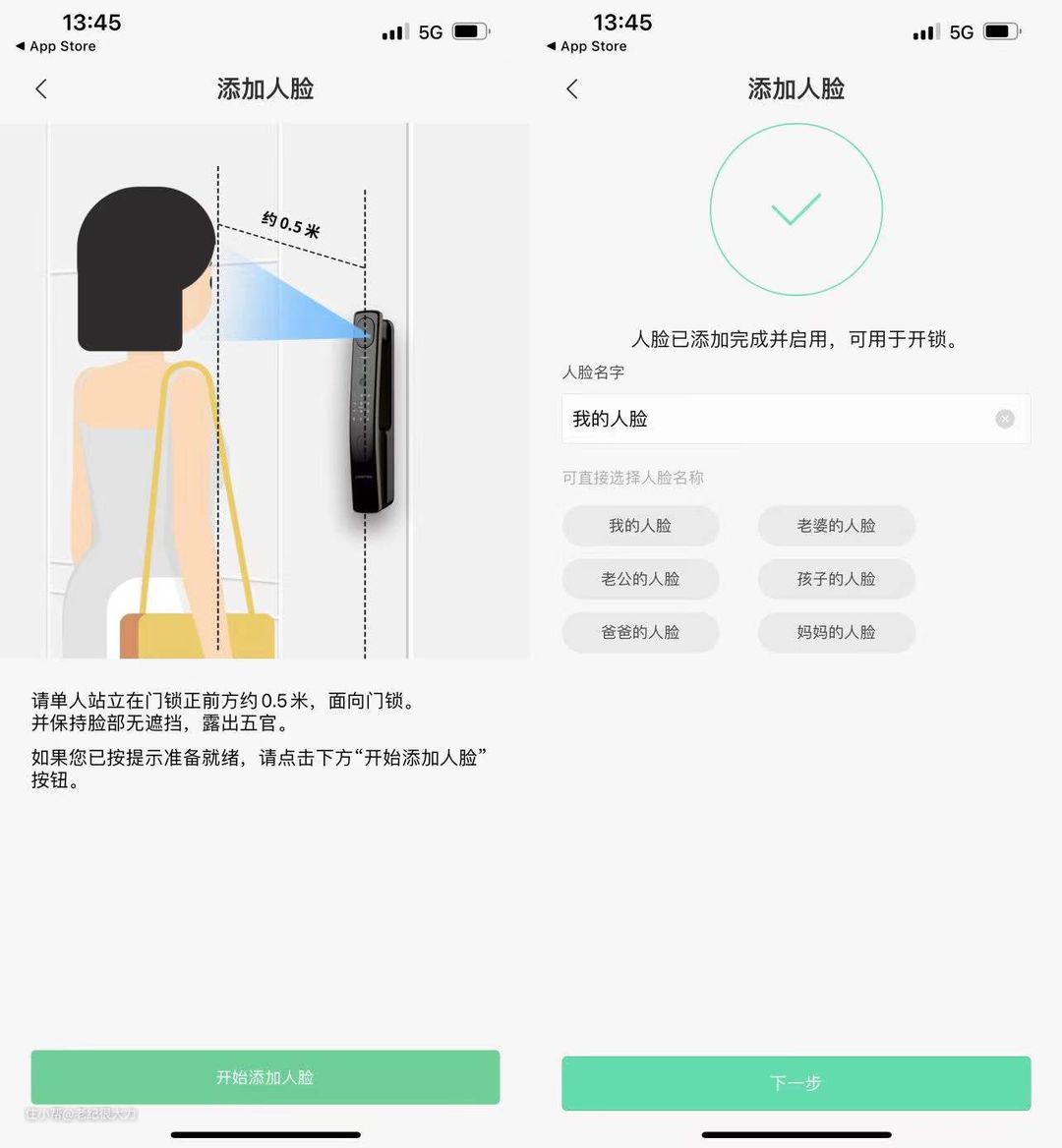The image size is (1062, 1148).
Task: Pick the 妈妈的人脸 name chip
Action: tap(836, 632)
